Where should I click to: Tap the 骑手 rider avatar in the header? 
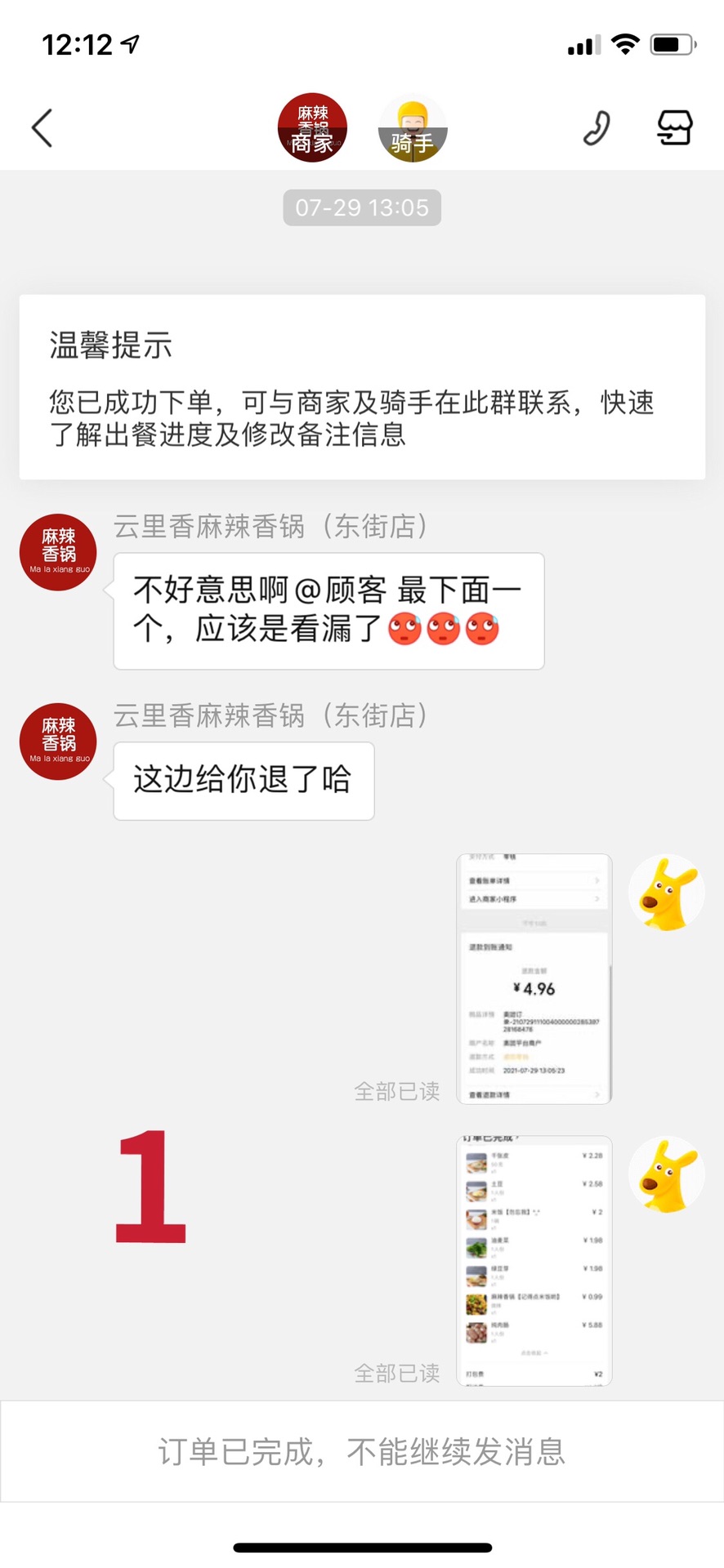pos(413,128)
